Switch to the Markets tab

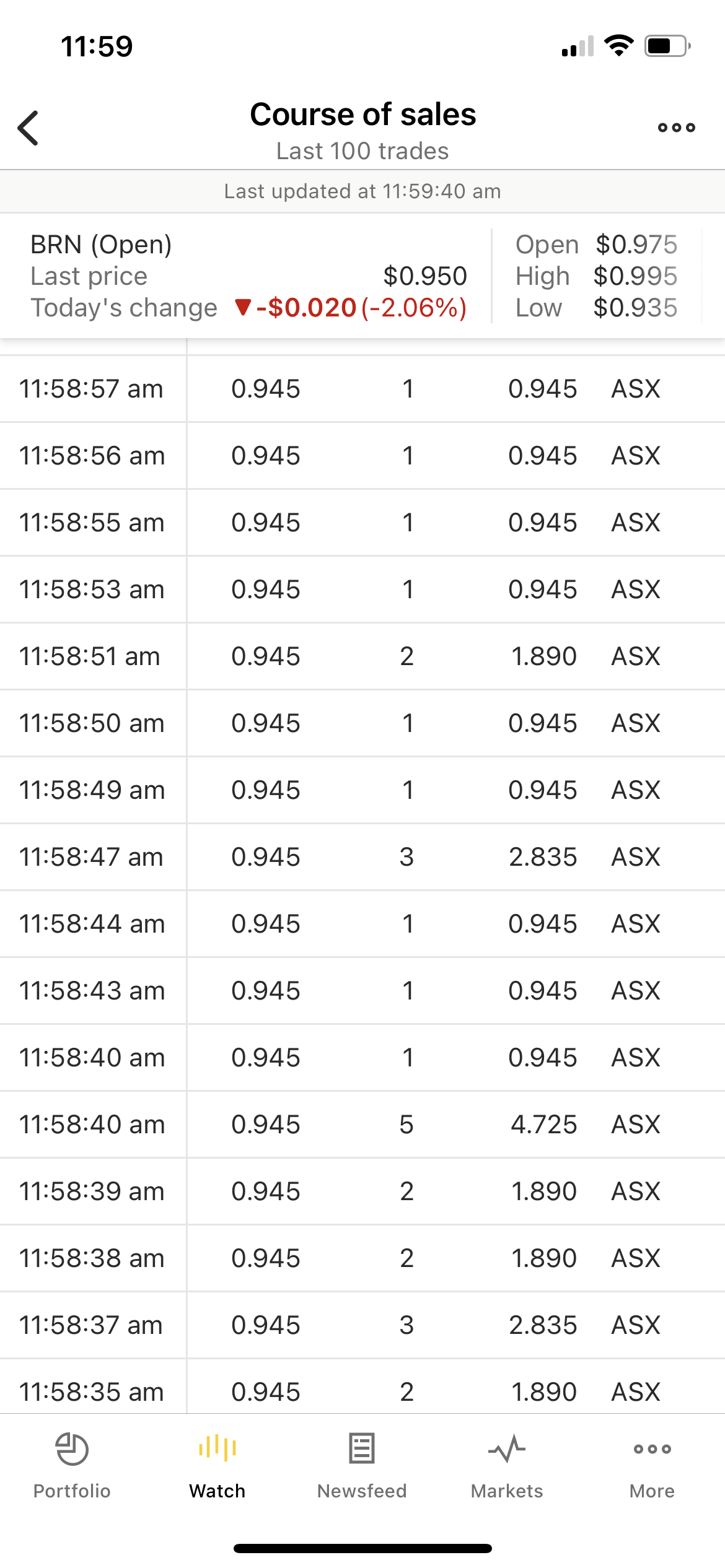[x=507, y=1466]
